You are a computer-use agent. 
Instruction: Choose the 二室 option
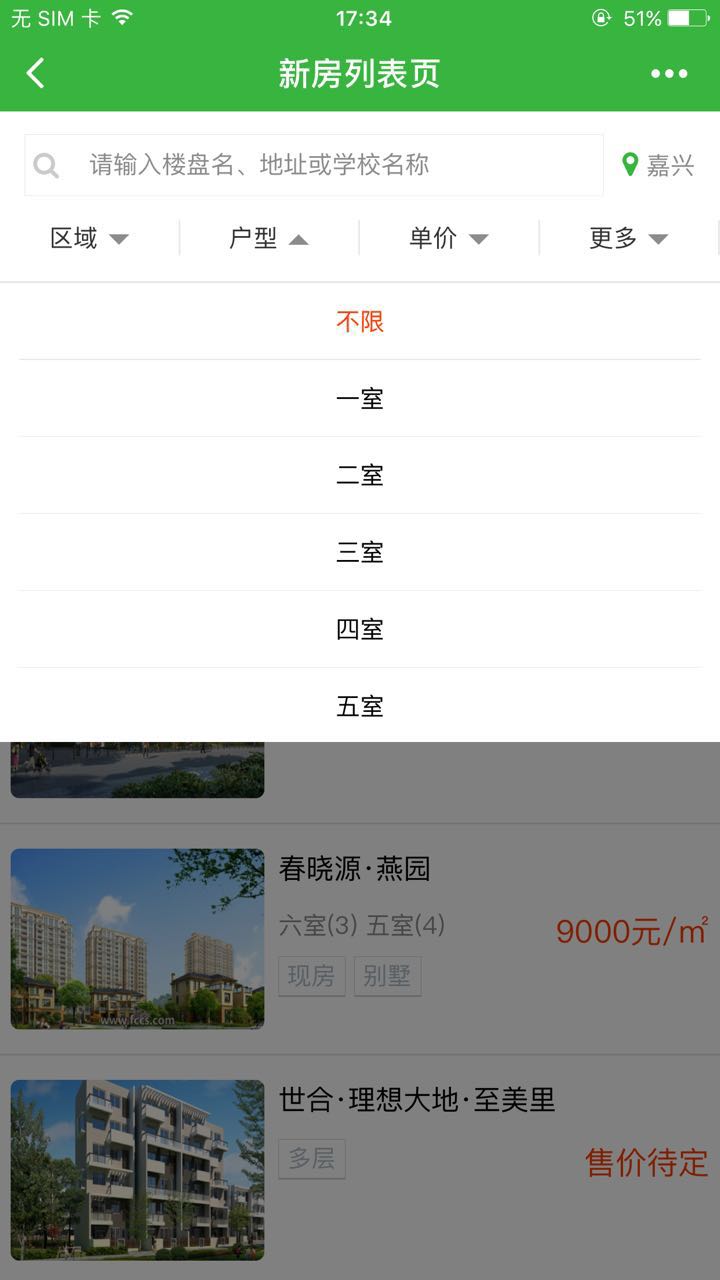click(360, 475)
